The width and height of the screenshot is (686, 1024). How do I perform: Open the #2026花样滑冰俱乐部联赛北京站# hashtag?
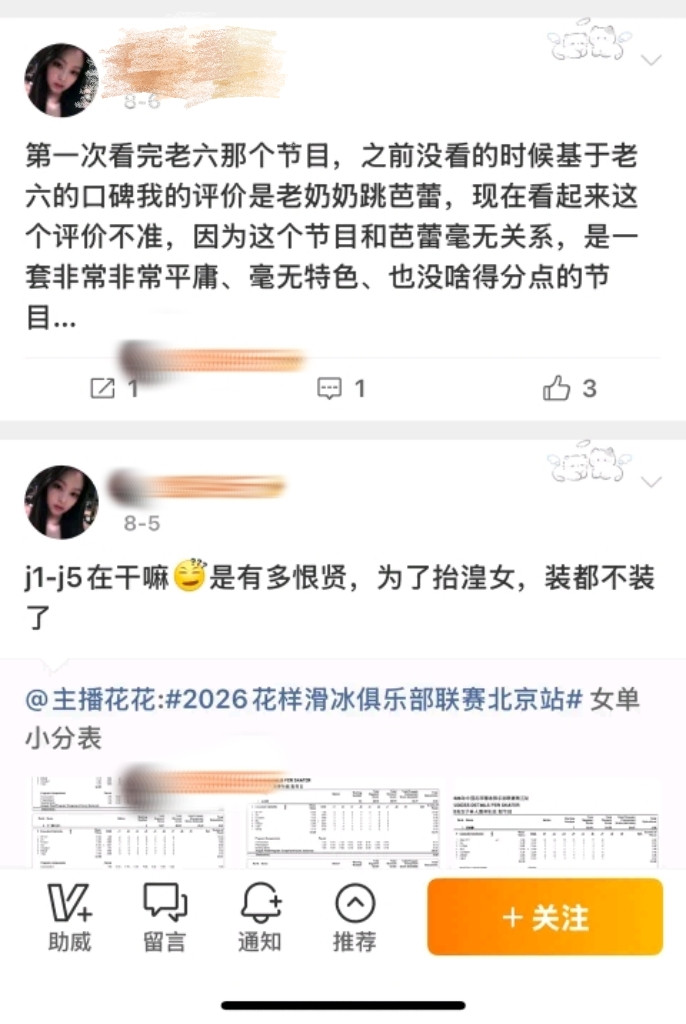point(374,699)
